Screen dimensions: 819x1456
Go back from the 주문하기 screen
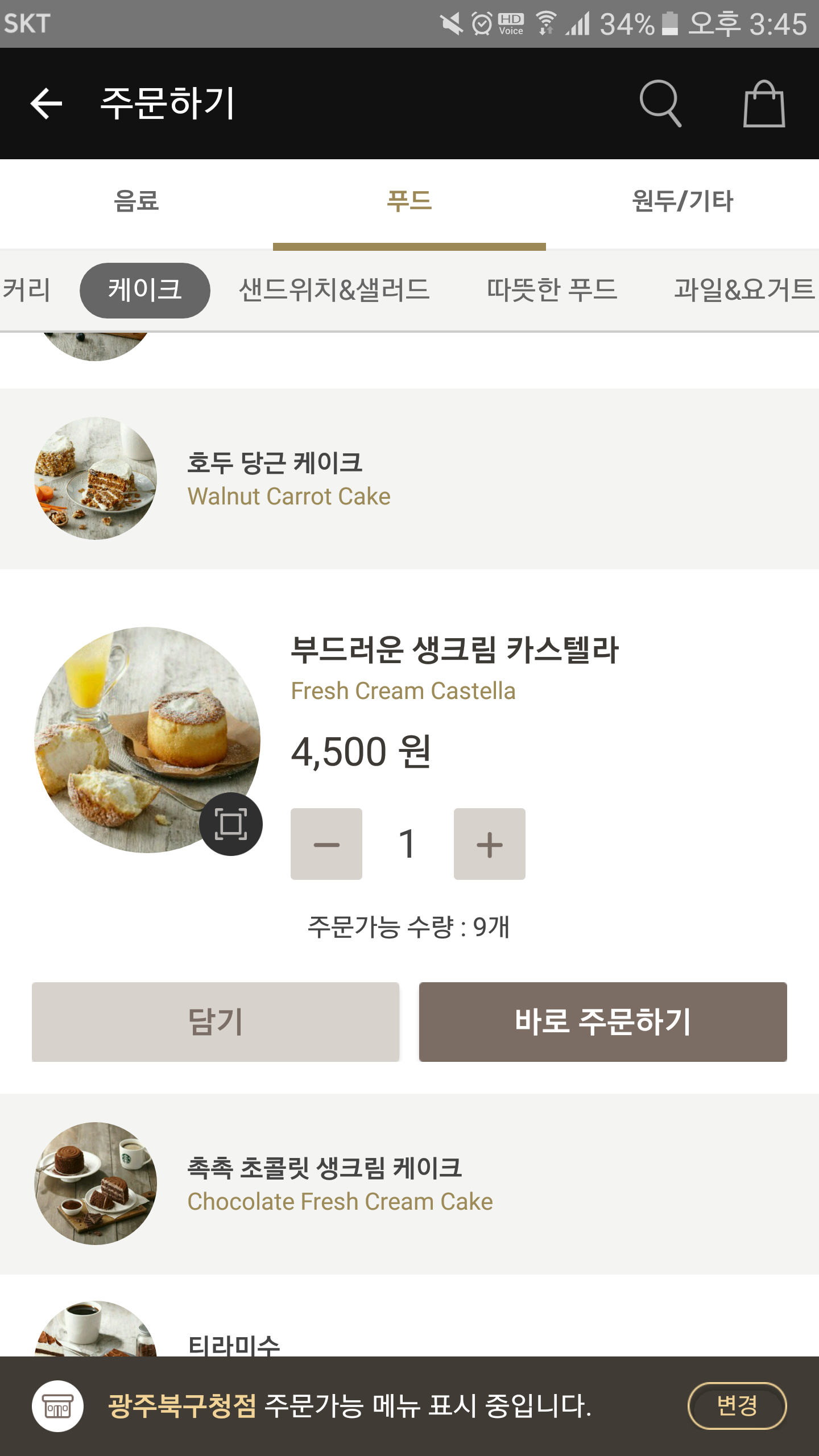[46, 104]
